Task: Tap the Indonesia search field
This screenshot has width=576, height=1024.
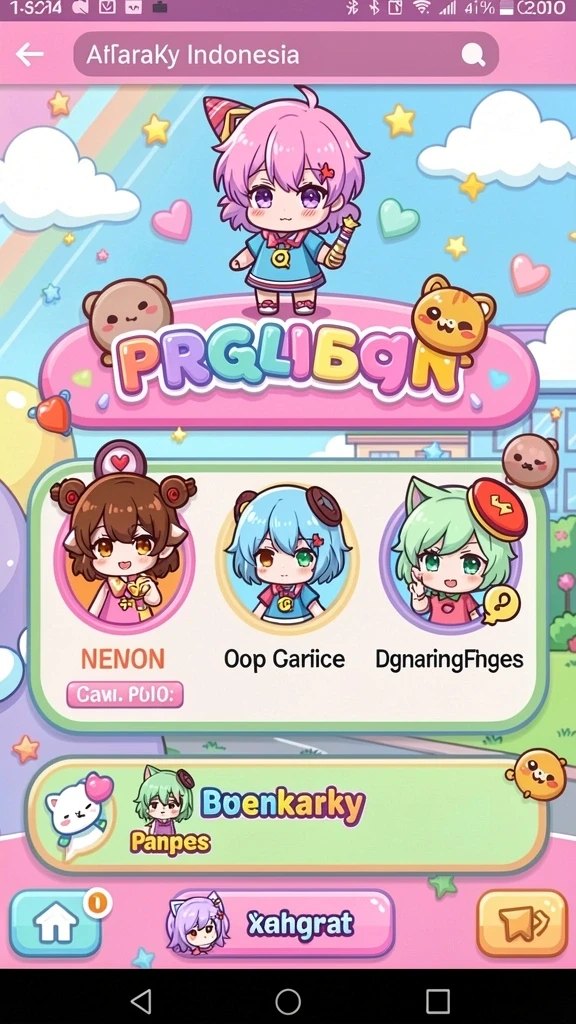Action: click(285, 55)
